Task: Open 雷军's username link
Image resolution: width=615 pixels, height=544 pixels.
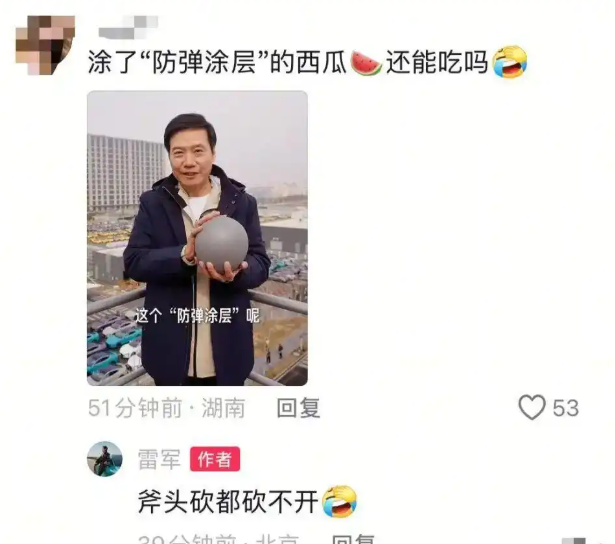Action: pos(159,459)
